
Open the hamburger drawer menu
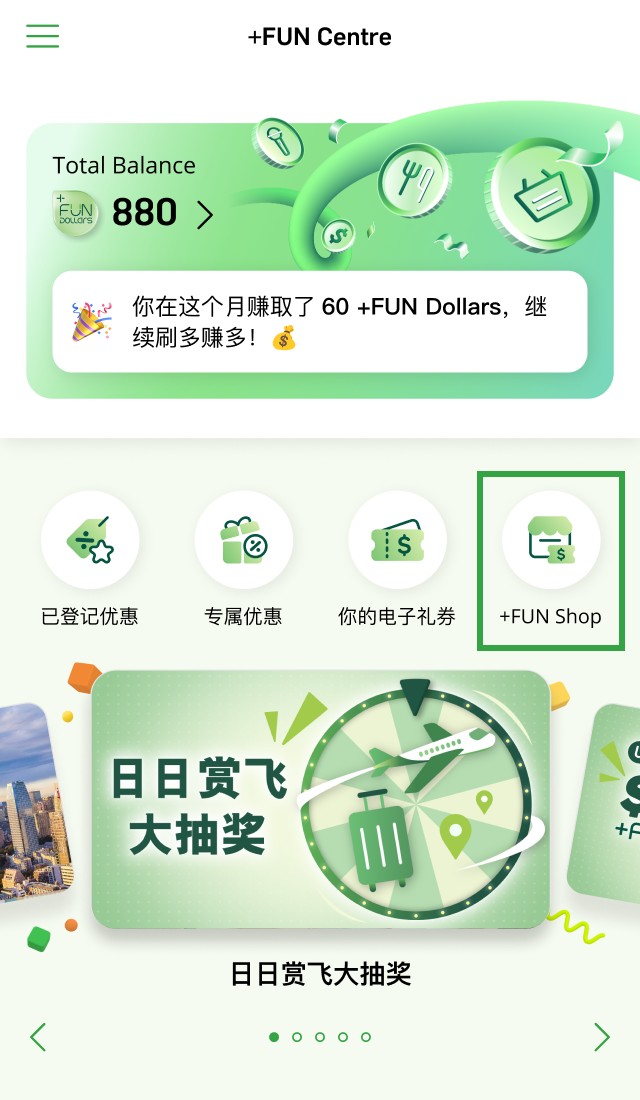click(x=43, y=37)
